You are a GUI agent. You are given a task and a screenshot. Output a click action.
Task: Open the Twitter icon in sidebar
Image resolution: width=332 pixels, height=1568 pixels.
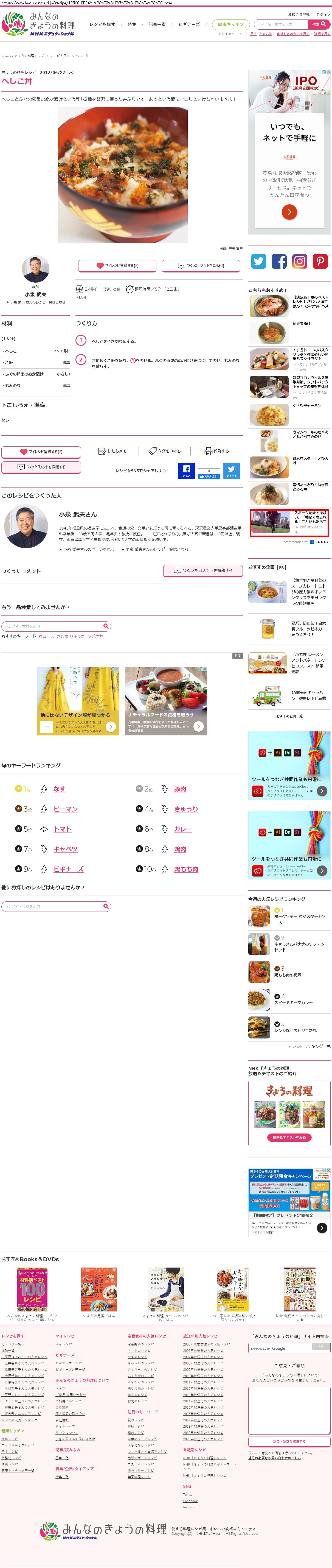coord(258,261)
